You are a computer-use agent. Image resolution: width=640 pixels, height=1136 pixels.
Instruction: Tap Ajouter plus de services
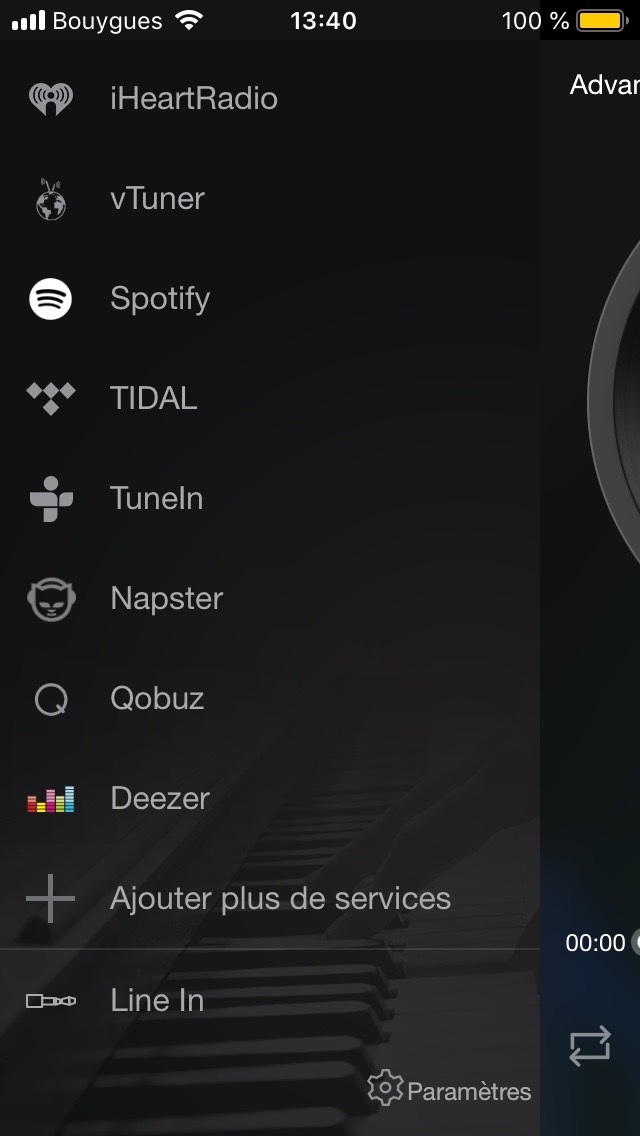coord(270,898)
